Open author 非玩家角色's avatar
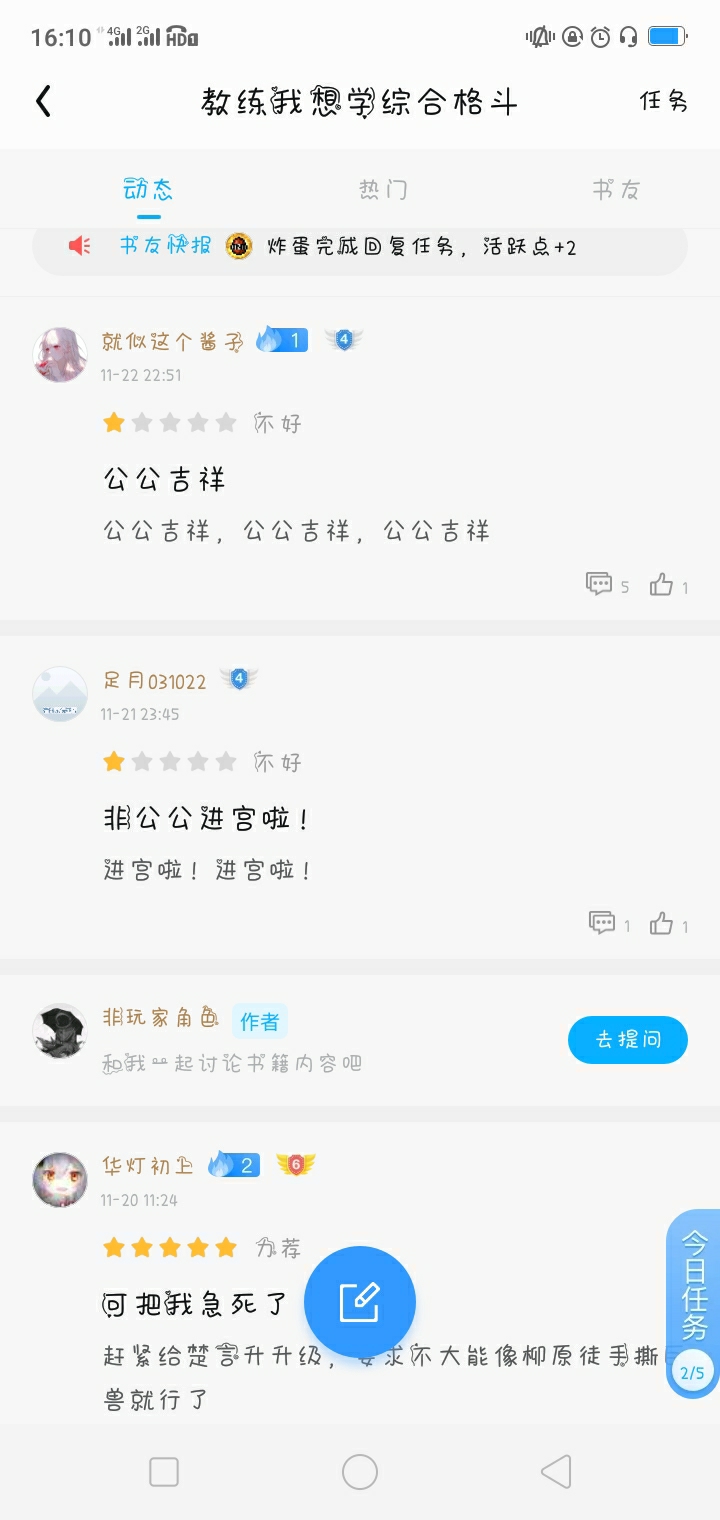 (x=60, y=1031)
